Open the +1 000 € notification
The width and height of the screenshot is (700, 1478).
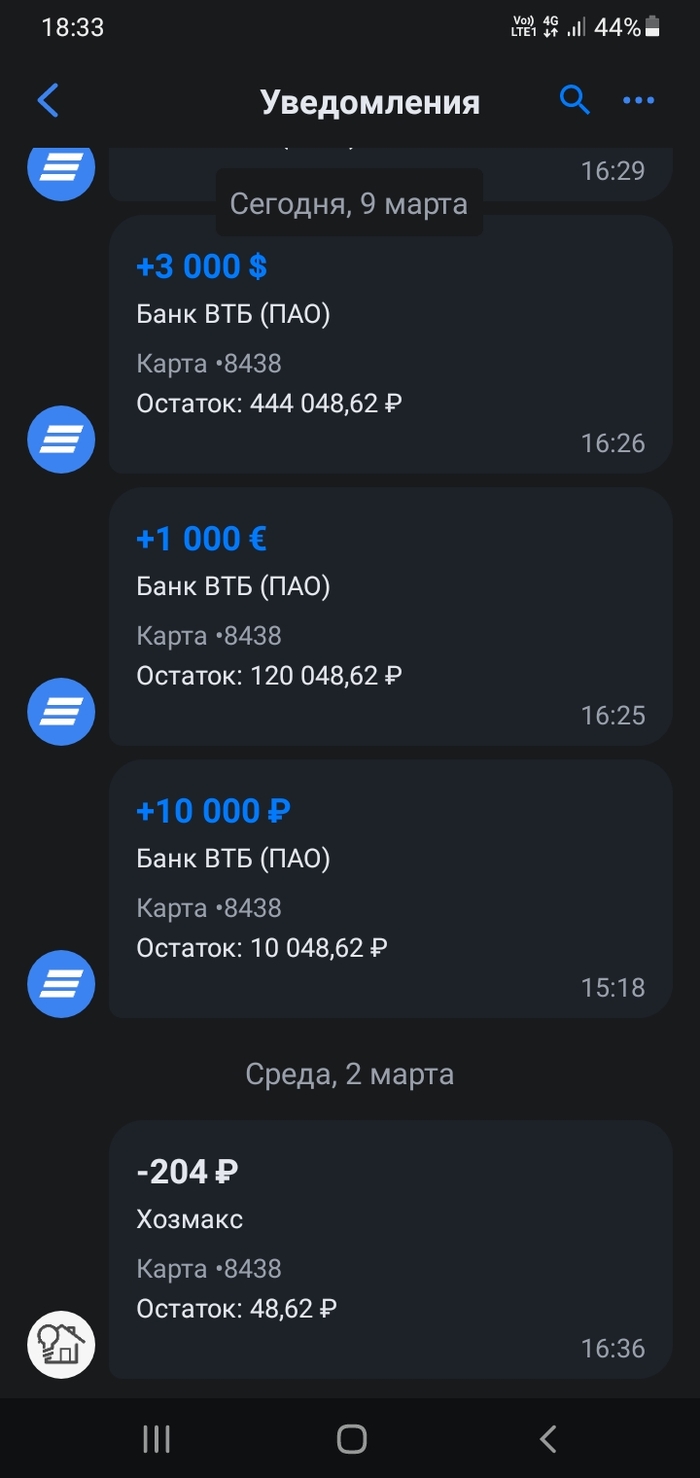pos(390,616)
